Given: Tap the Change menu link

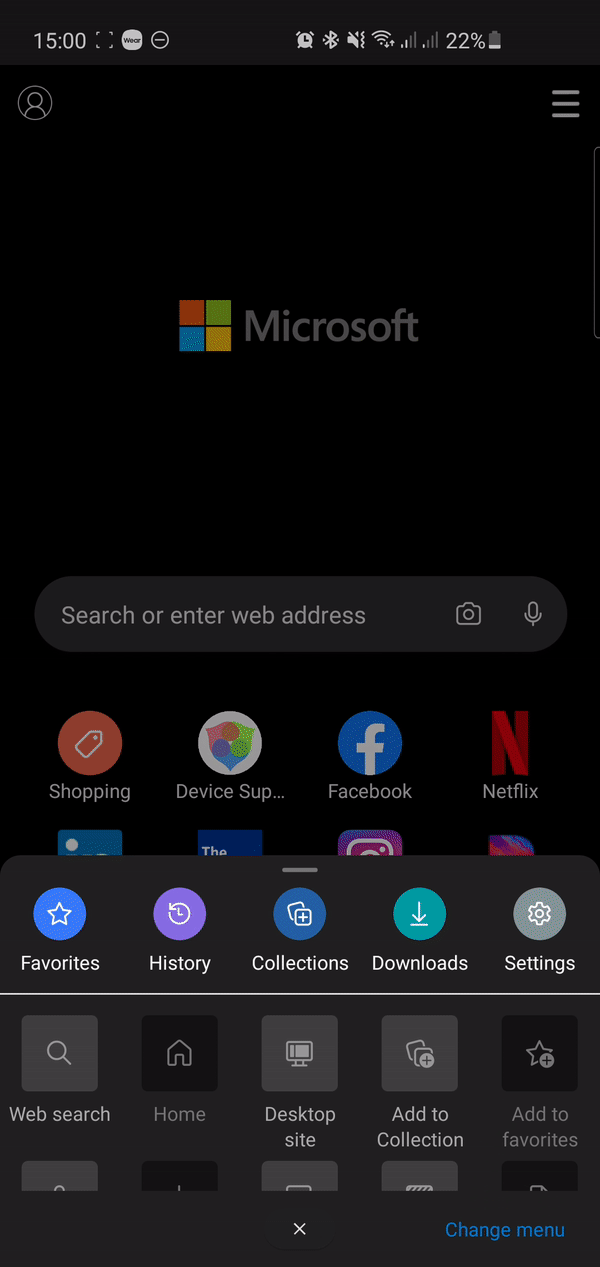Looking at the screenshot, I should 505,1230.
